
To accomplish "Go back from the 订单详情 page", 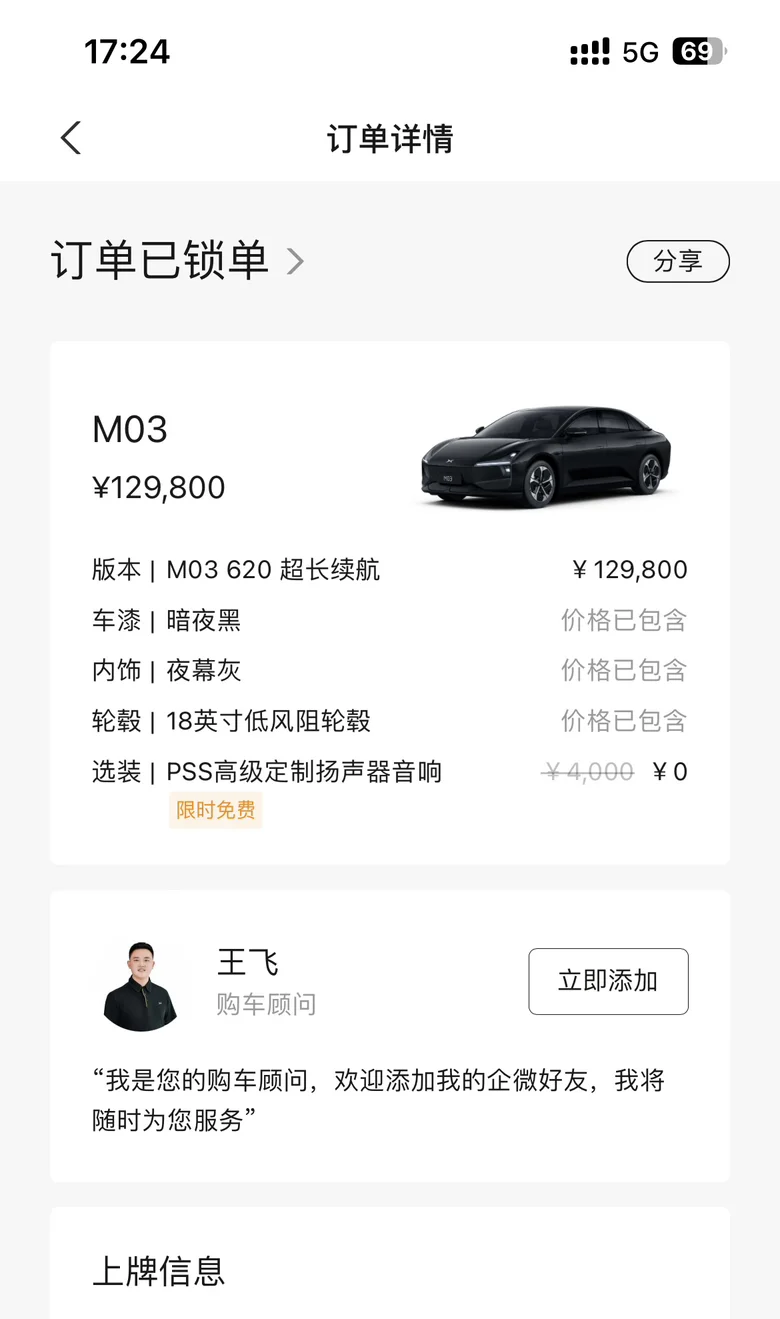I will pos(70,138).
